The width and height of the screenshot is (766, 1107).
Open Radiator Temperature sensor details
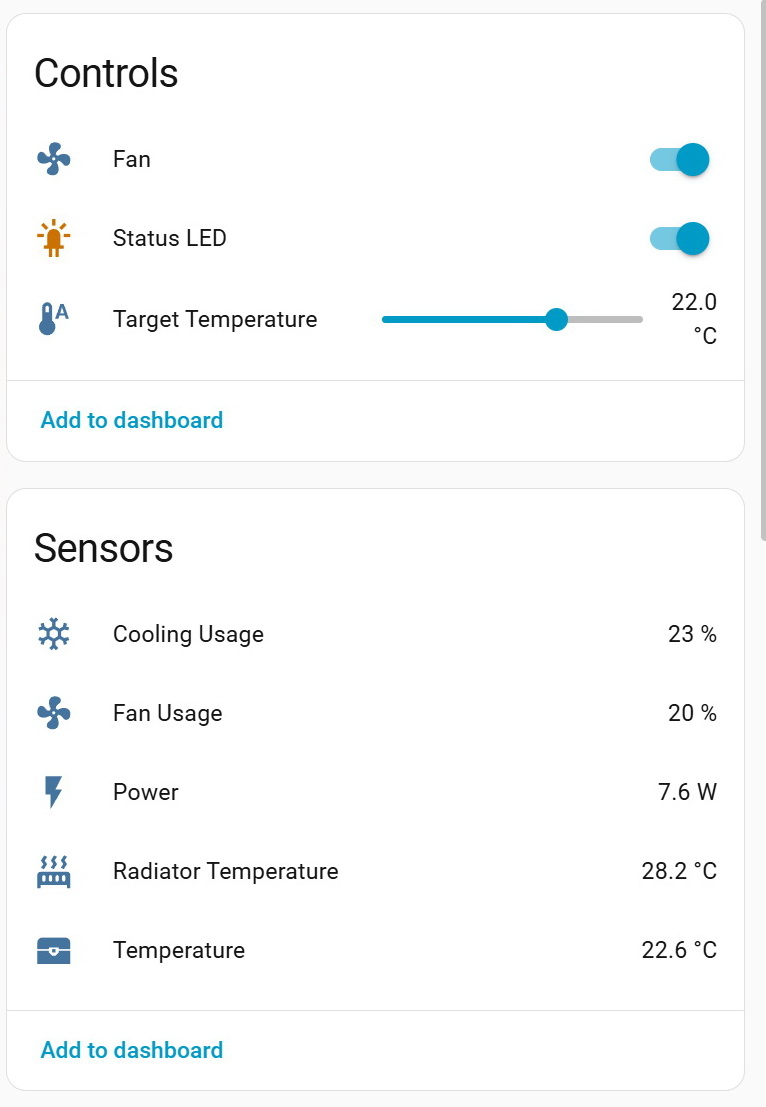pyautogui.click(x=225, y=871)
